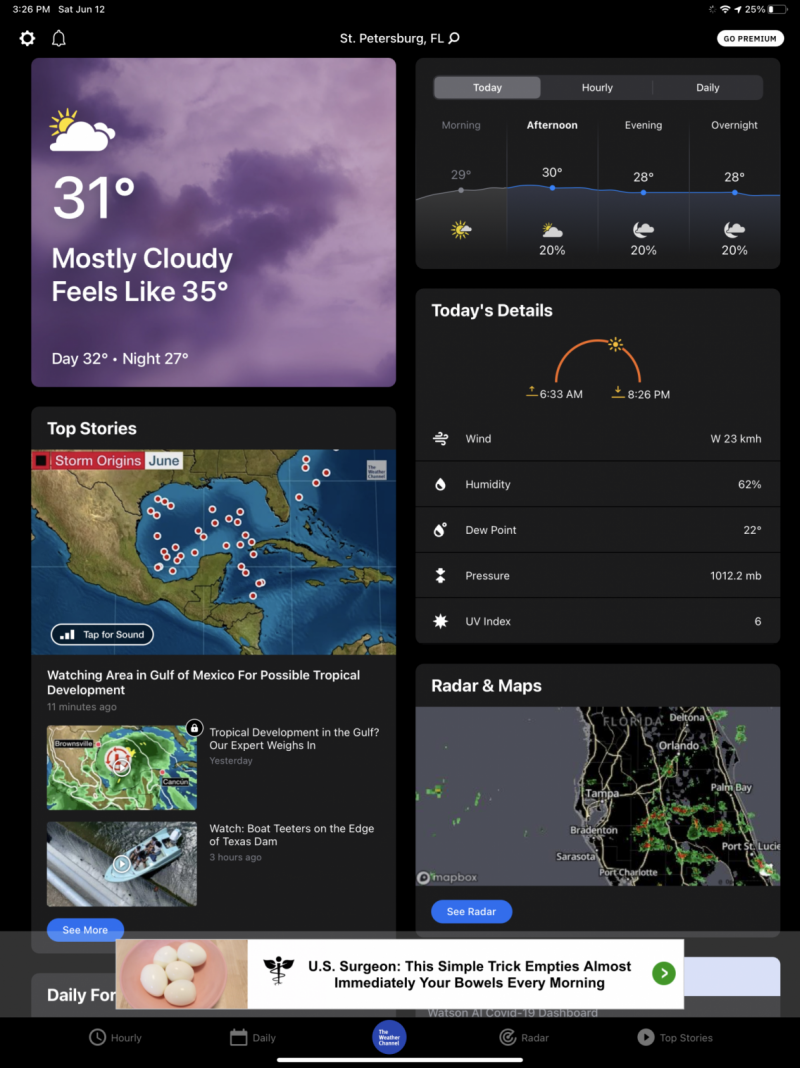Open the surgeon ad arrow
Image resolution: width=800 pixels, height=1068 pixels.
tap(663, 973)
